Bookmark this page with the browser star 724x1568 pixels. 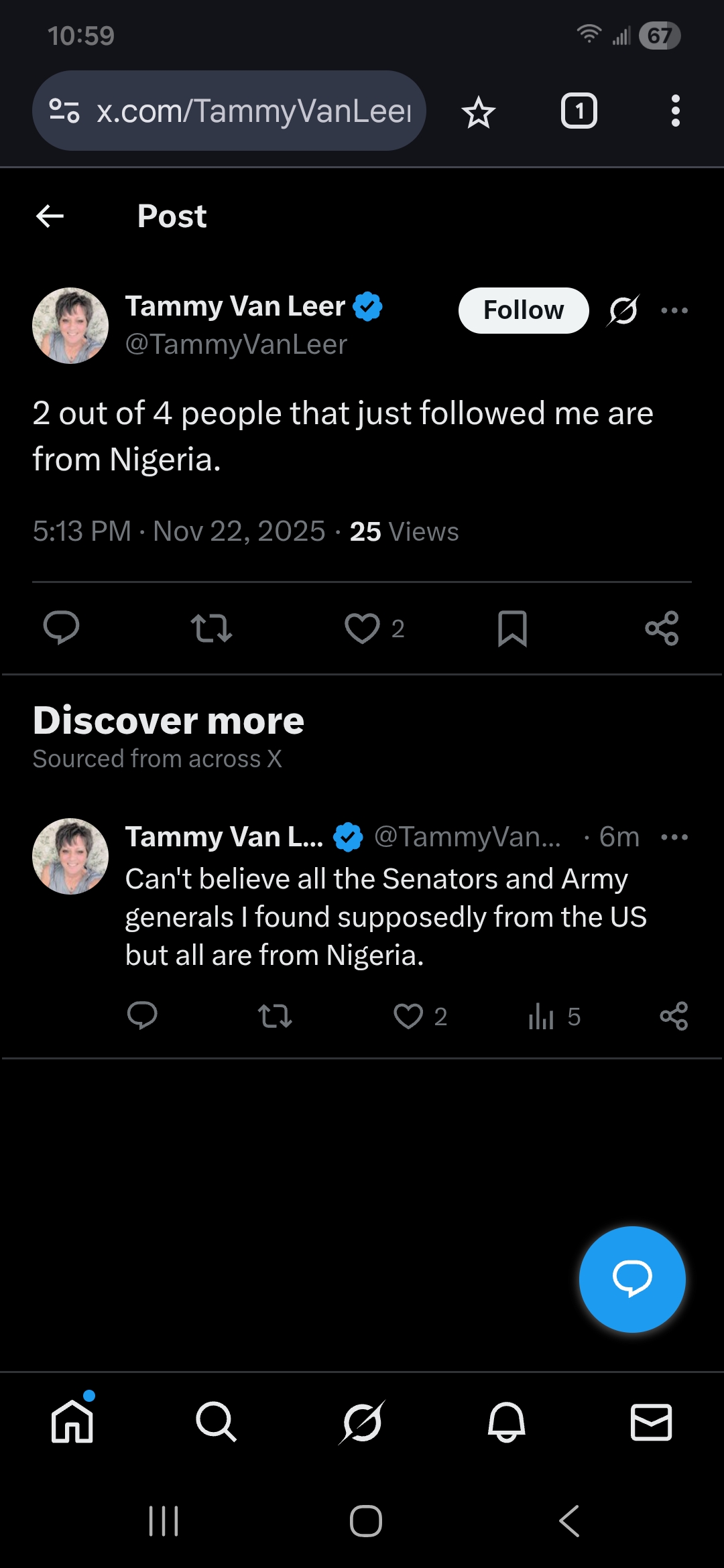tap(479, 111)
